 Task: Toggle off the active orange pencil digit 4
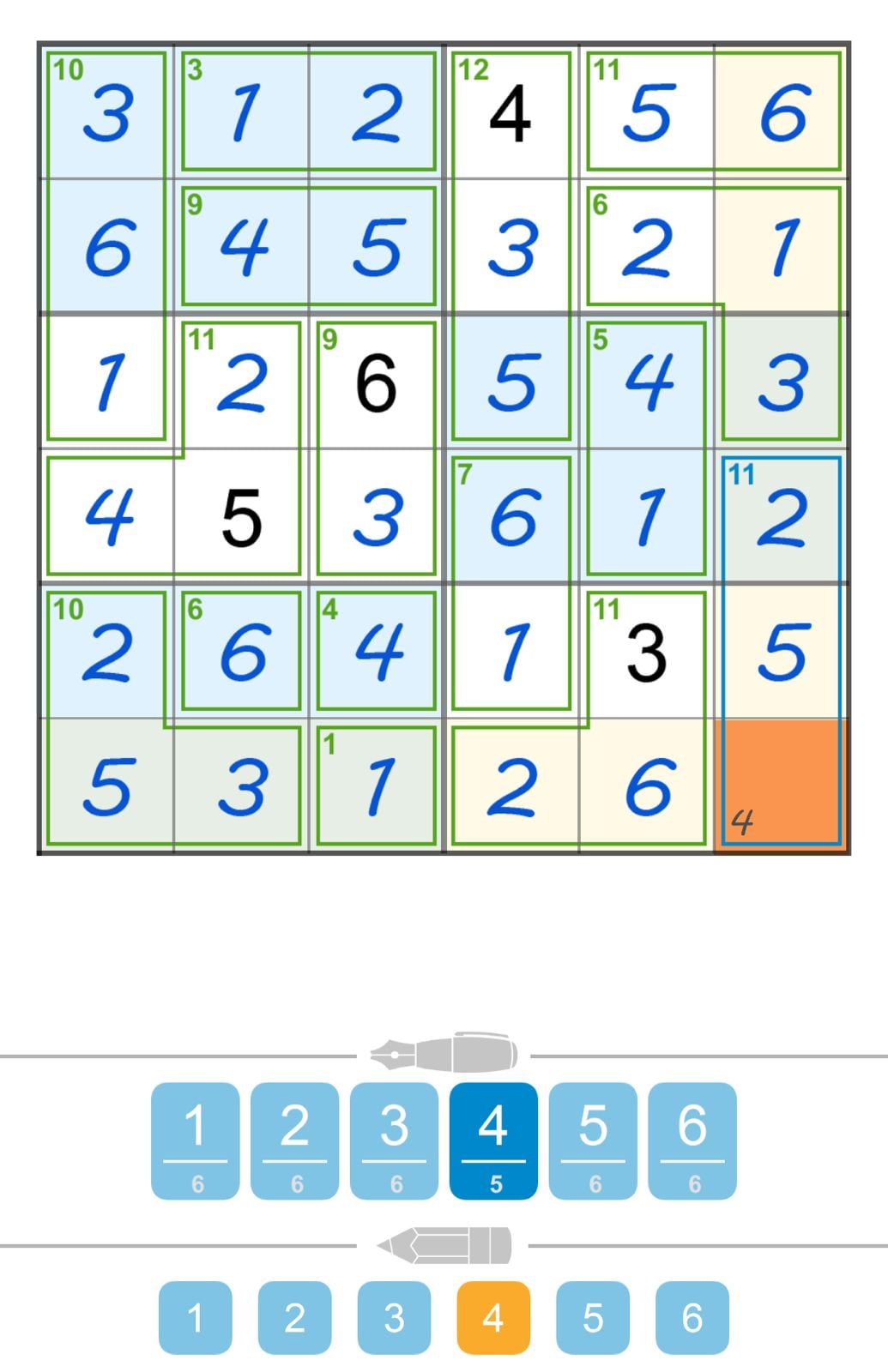(493, 1318)
